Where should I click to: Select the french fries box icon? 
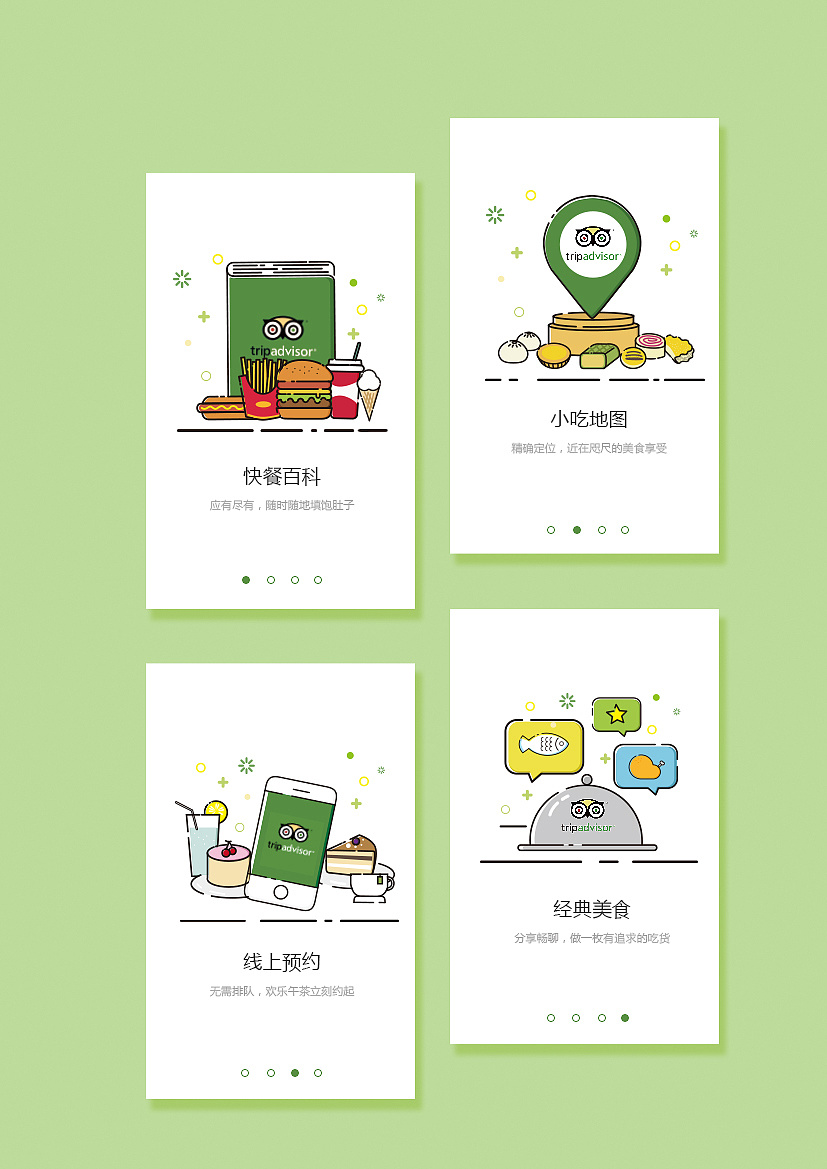coord(257,389)
